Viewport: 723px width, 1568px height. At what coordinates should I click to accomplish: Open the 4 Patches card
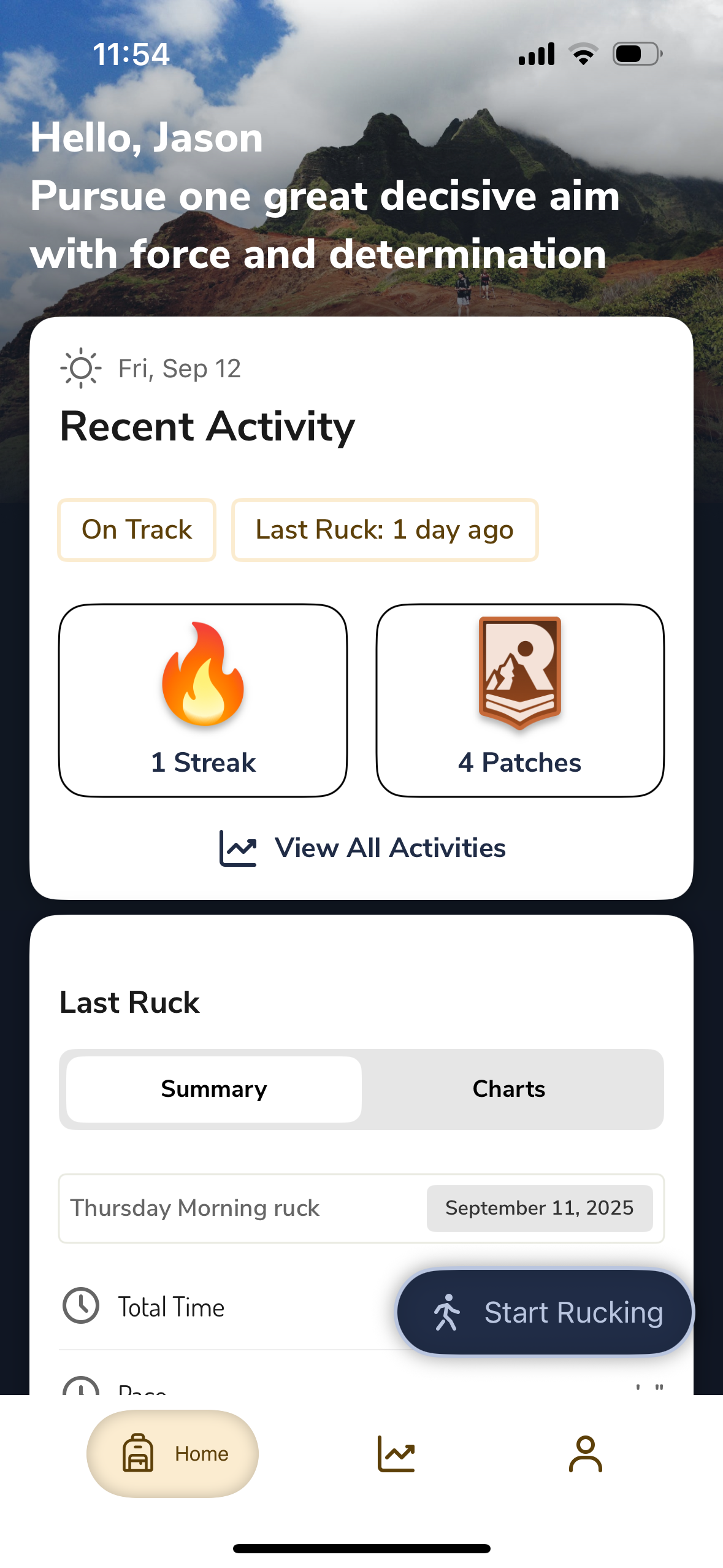(520, 700)
